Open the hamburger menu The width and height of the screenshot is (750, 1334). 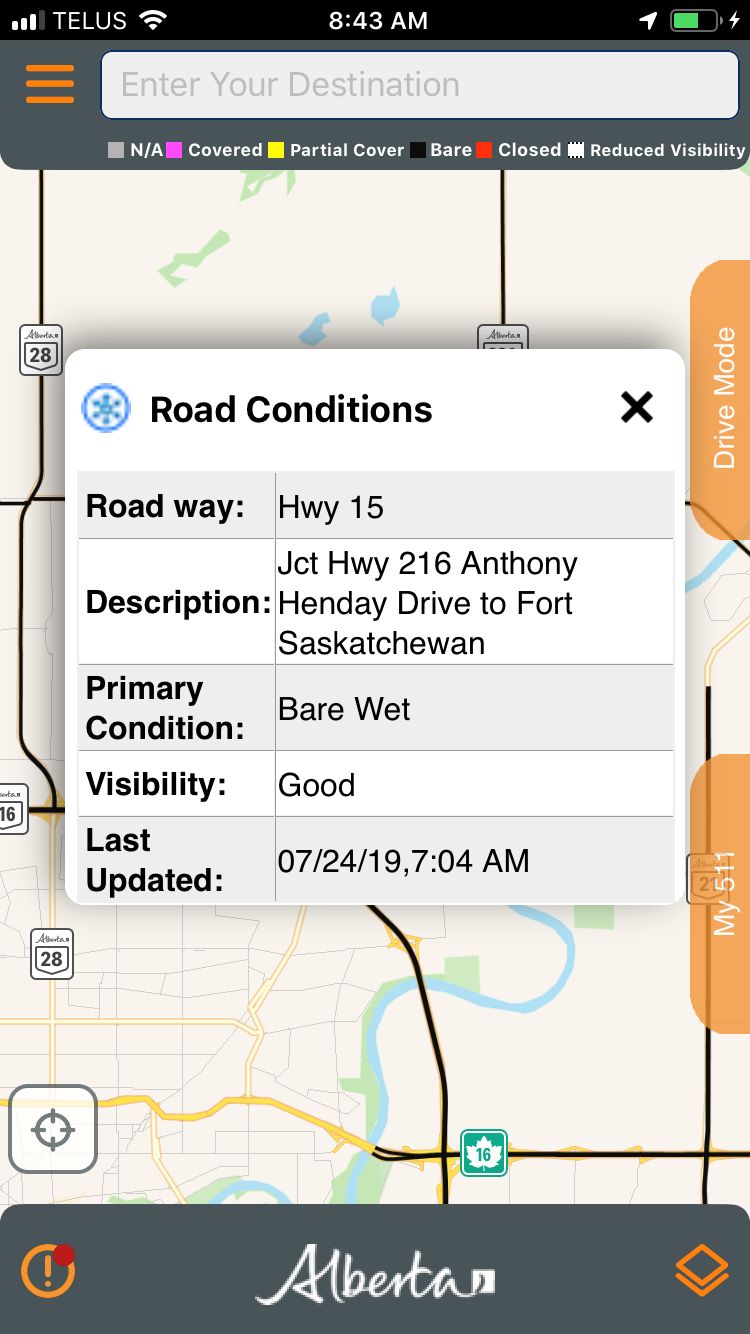pyautogui.click(x=50, y=84)
